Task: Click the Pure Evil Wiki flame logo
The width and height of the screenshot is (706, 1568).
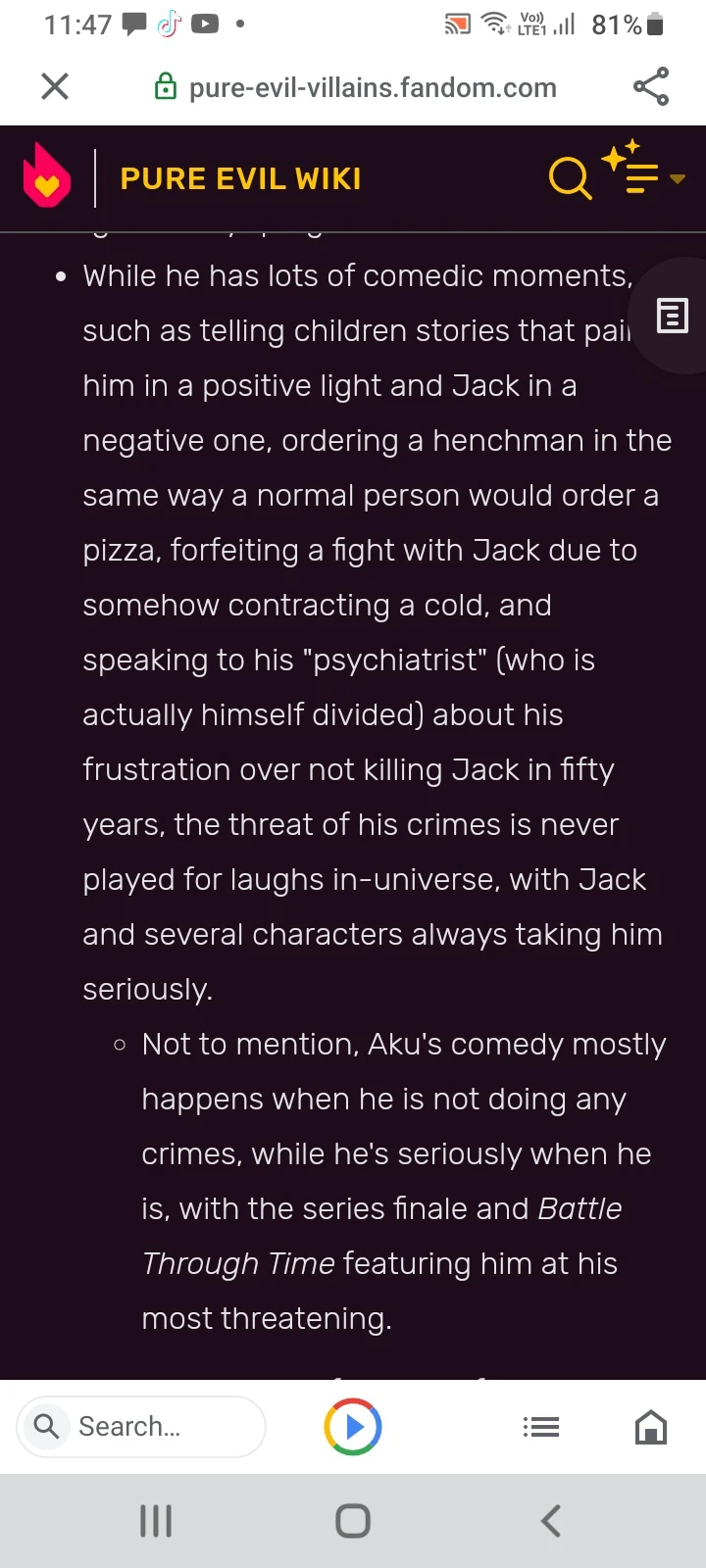Action: (x=46, y=176)
